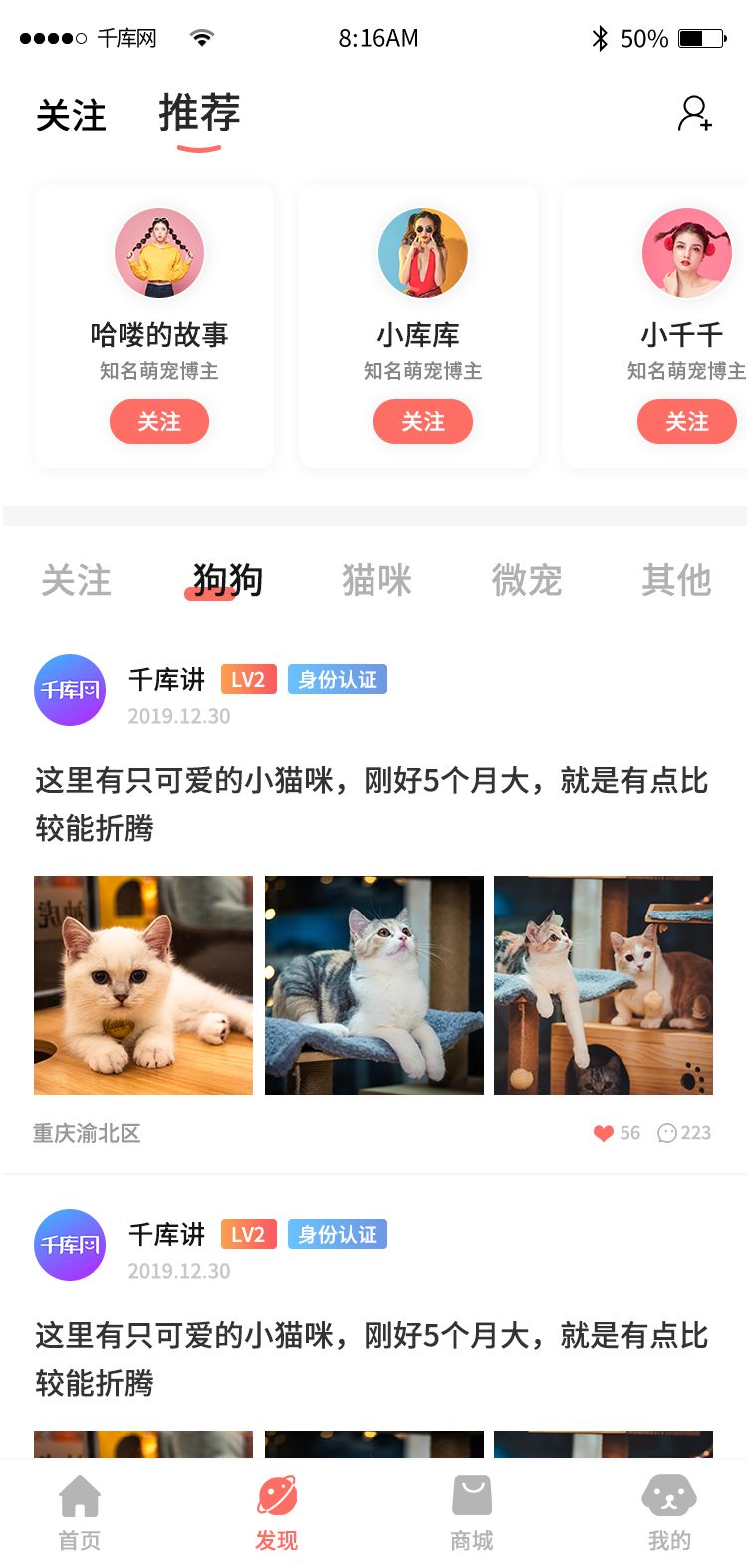Open the photo of two cats on the cat tree

(x=604, y=985)
